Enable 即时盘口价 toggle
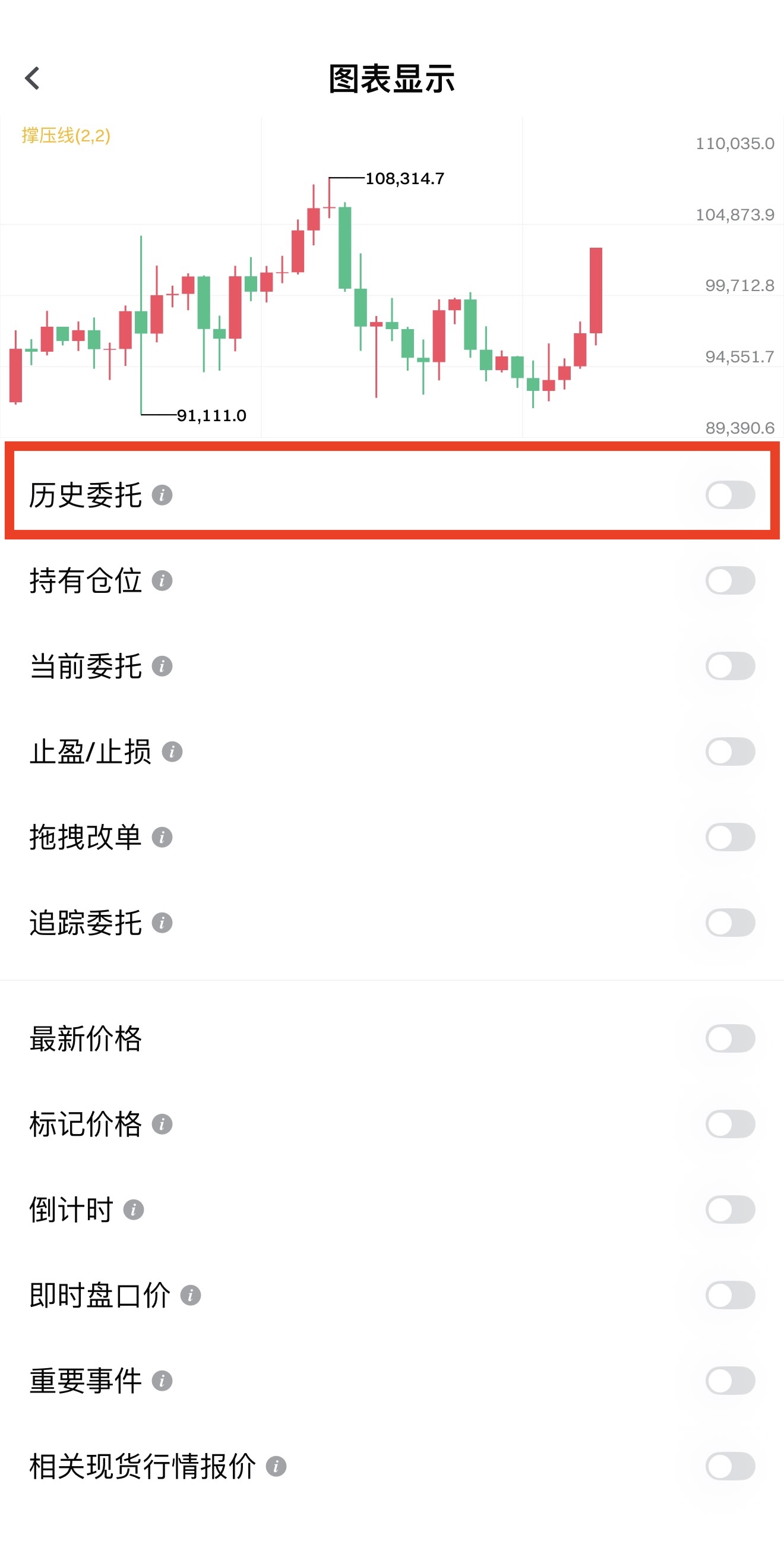Screen dimensions: 784x1560 729,1294
